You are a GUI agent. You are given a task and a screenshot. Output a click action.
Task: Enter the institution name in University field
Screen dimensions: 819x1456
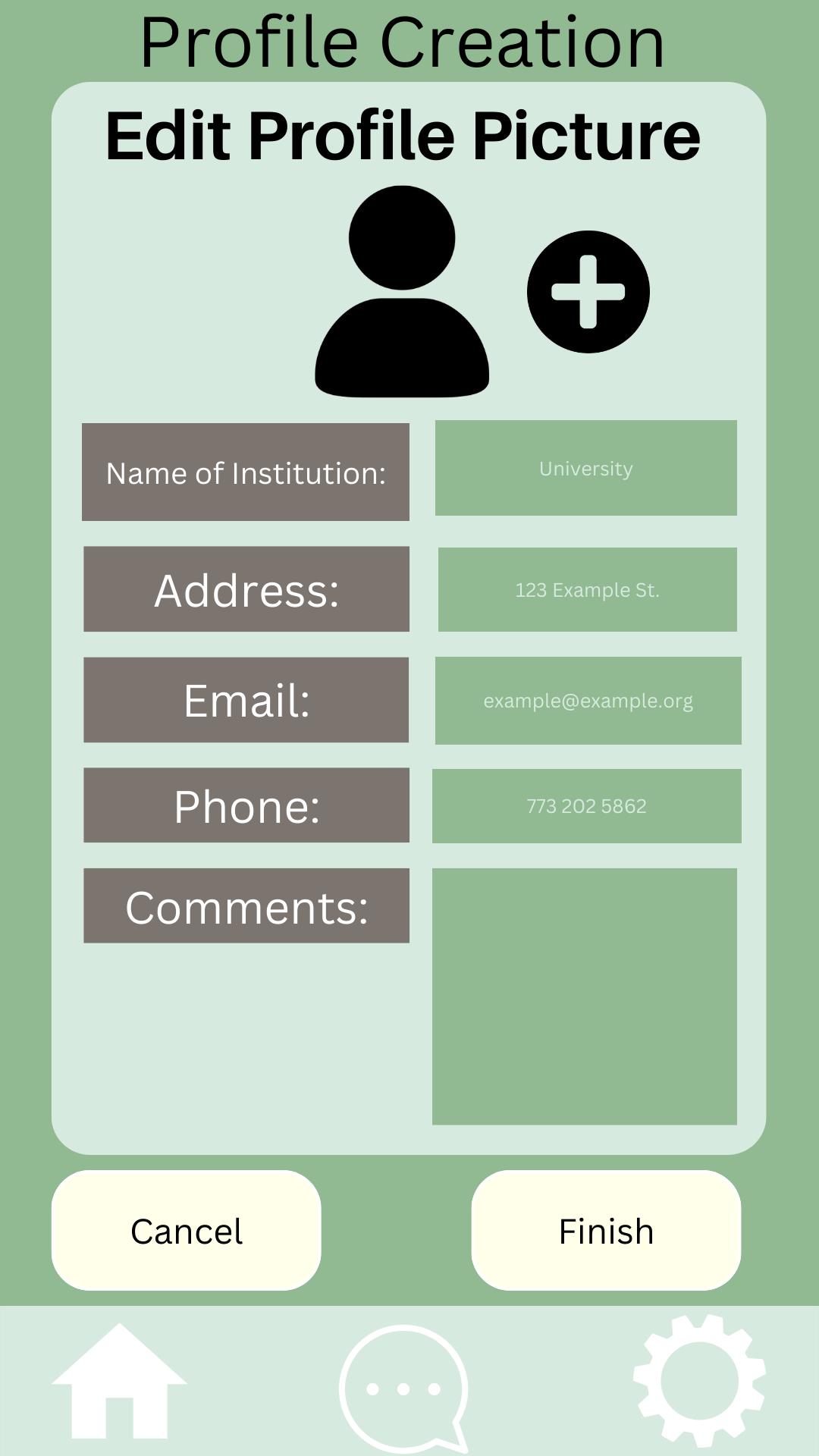coord(585,468)
